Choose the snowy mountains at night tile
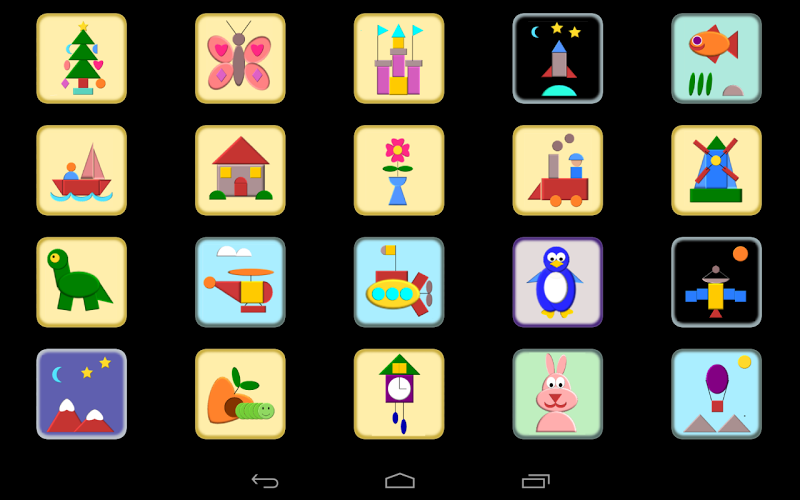The height and width of the screenshot is (500, 800). click(x=82, y=394)
